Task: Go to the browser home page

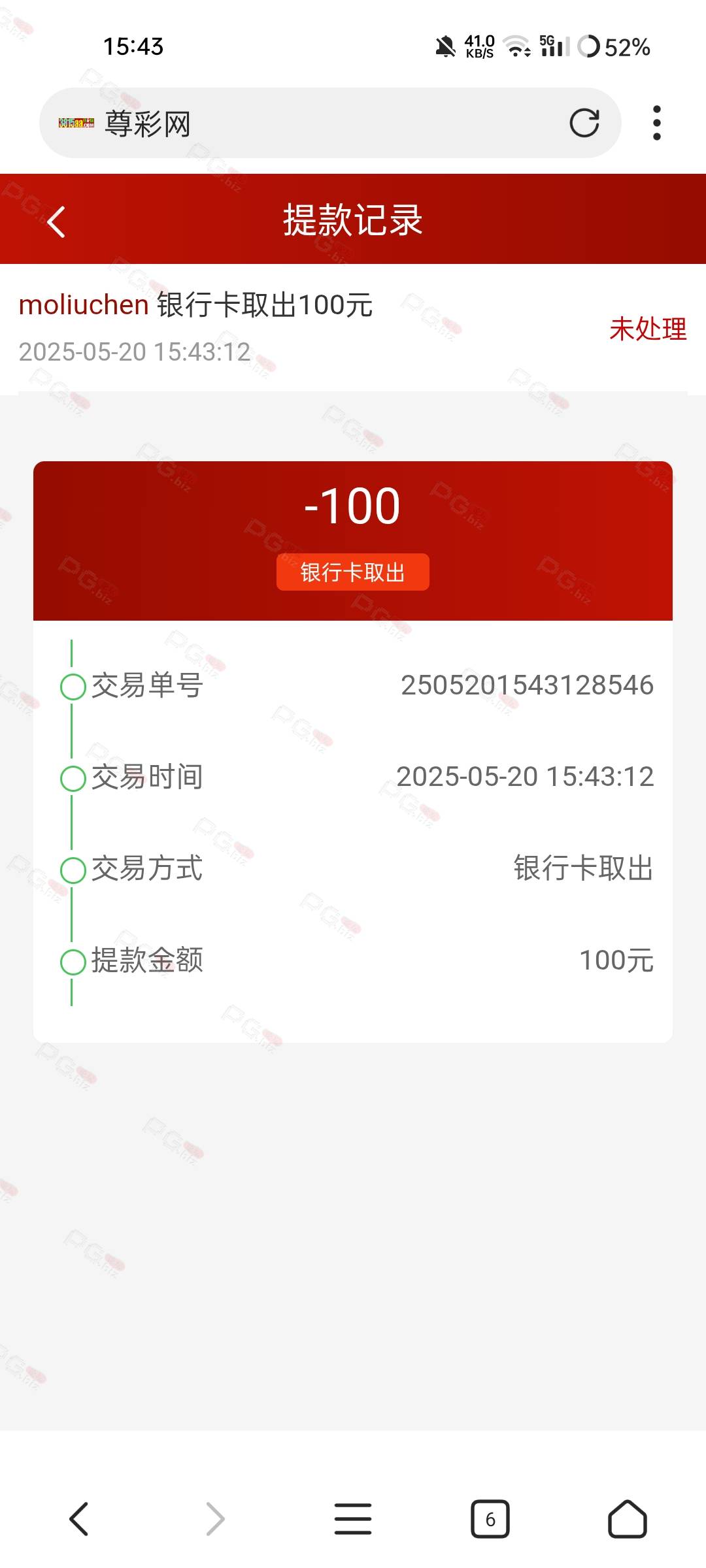Action: pyautogui.click(x=628, y=1518)
